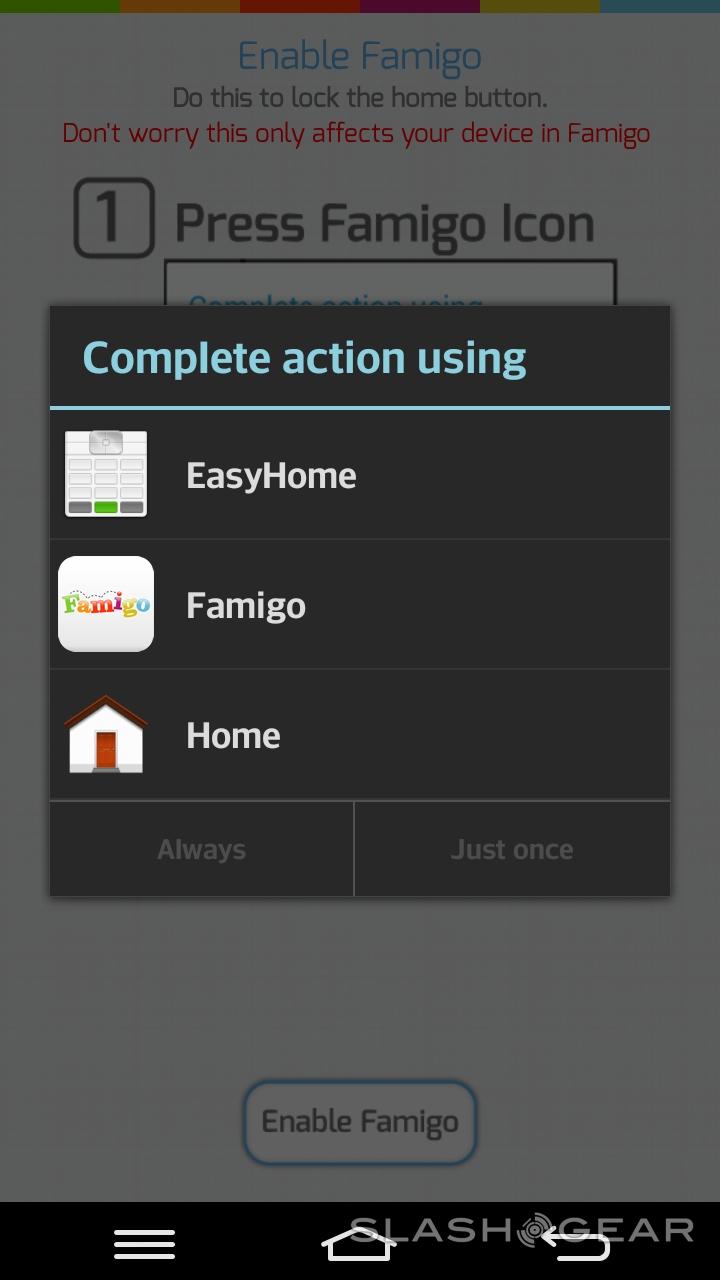The image size is (720, 1280).
Task: Pick the Home launcher option
Action: [360, 735]
